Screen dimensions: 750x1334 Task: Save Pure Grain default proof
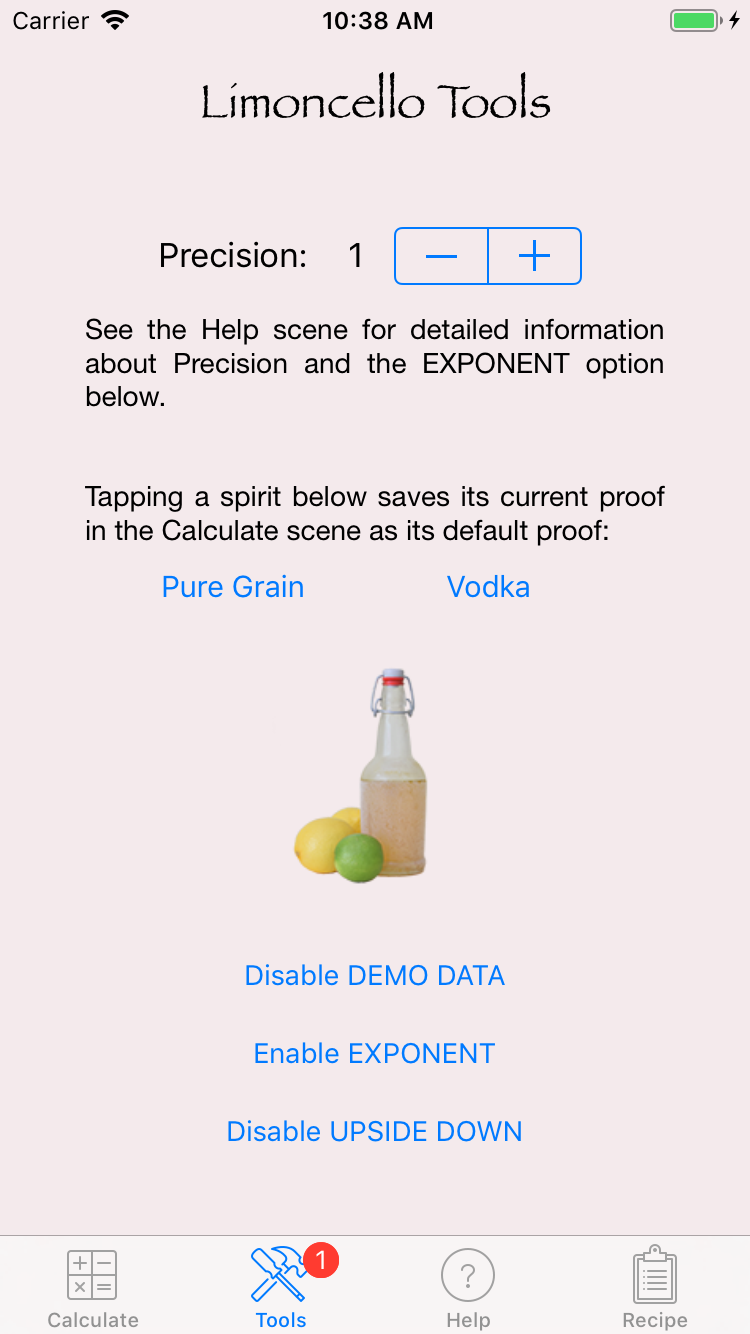pos(233,587)
